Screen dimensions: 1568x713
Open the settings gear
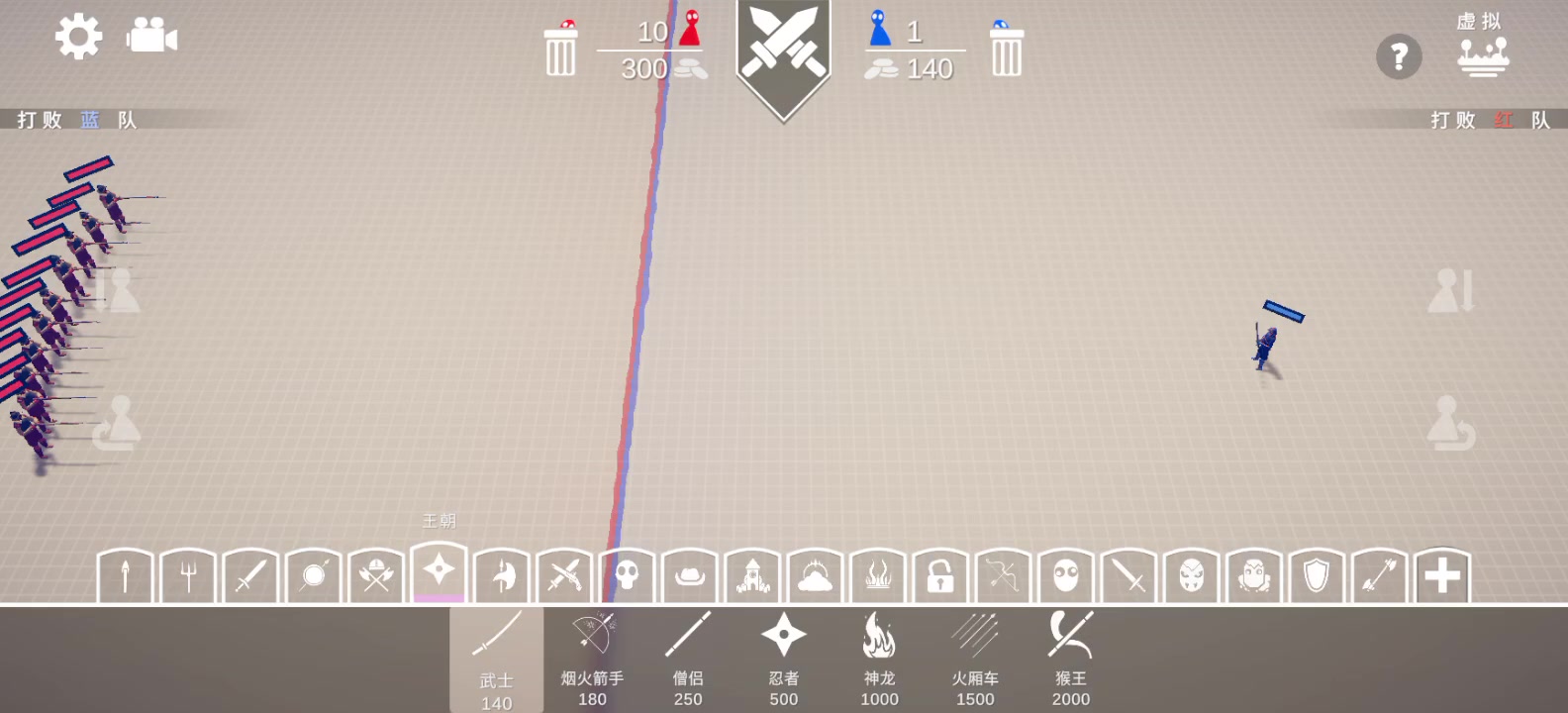[78, 38]
